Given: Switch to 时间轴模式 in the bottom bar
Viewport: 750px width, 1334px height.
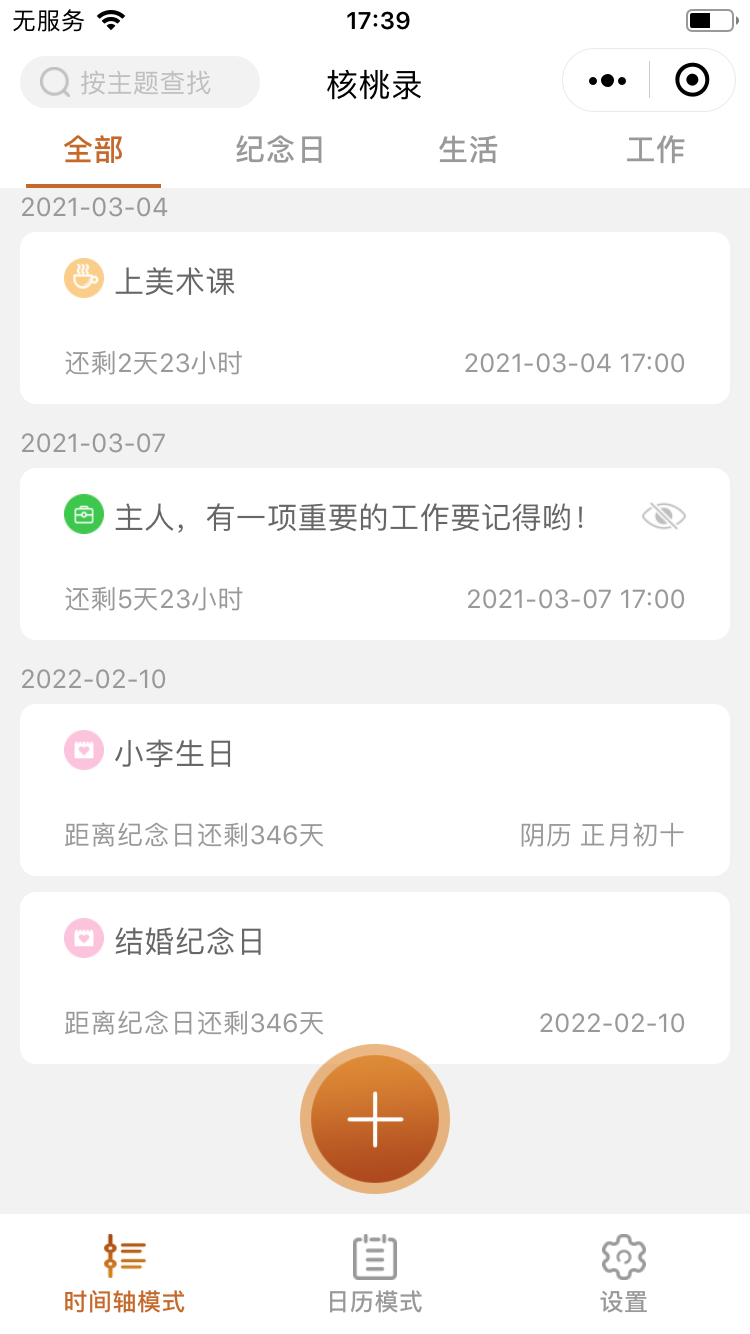Looking at the screenshot, I should pyautogui.click(x=125, y=1273).
